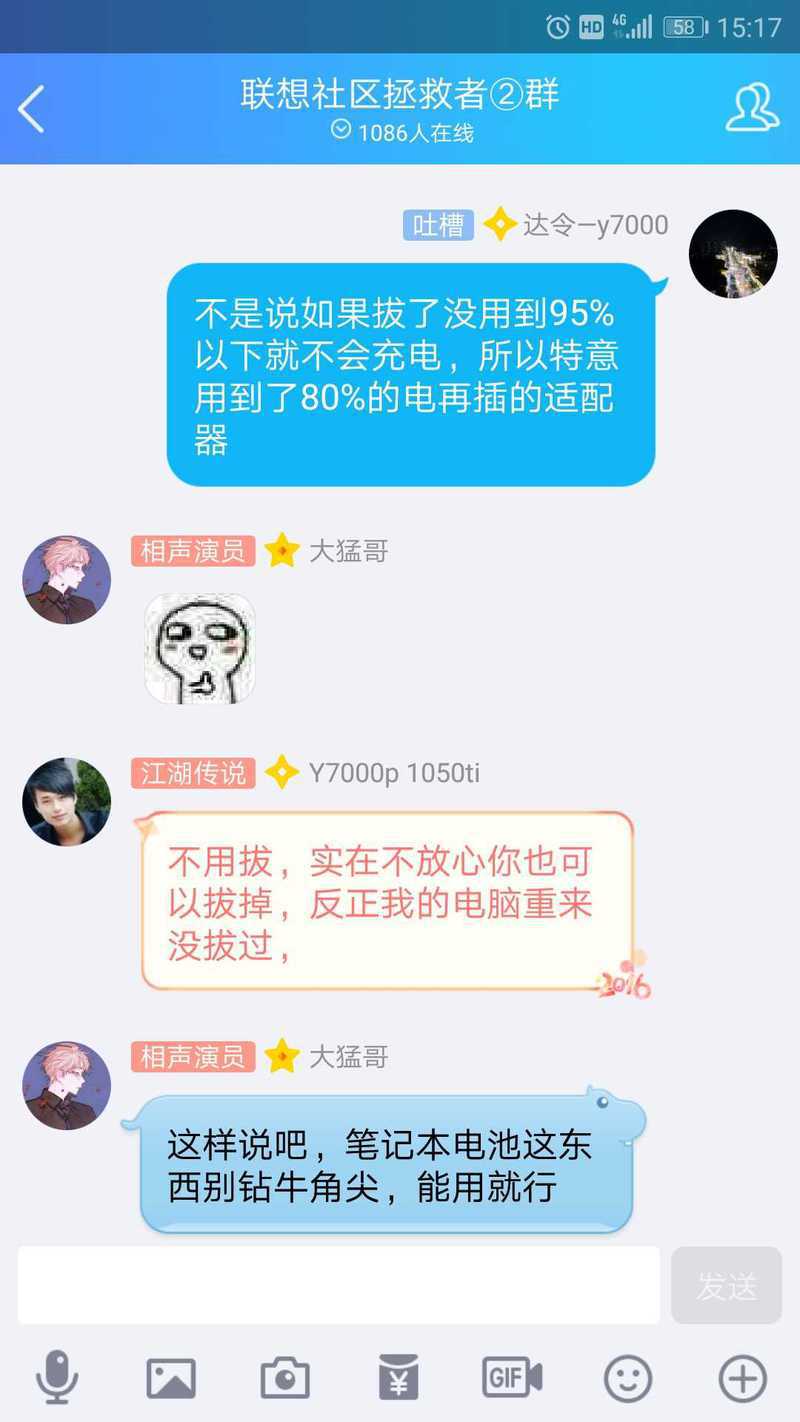Open the group members profile icon
This screenshot has height=1422, width=800.
coord(752,108)
